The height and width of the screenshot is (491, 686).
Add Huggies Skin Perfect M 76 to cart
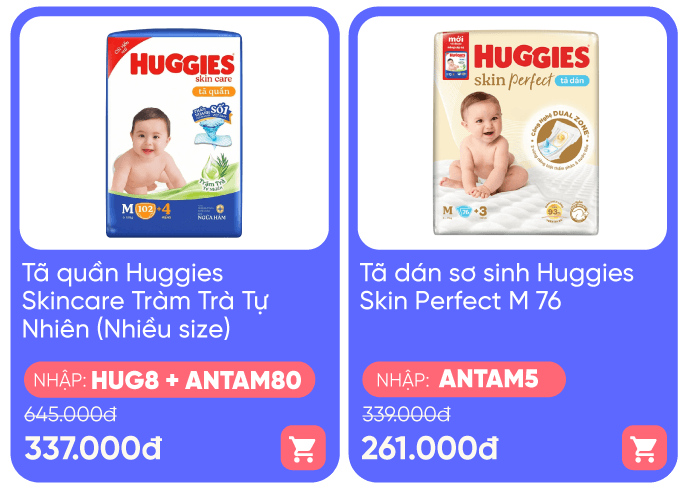(x=642, y=447)
